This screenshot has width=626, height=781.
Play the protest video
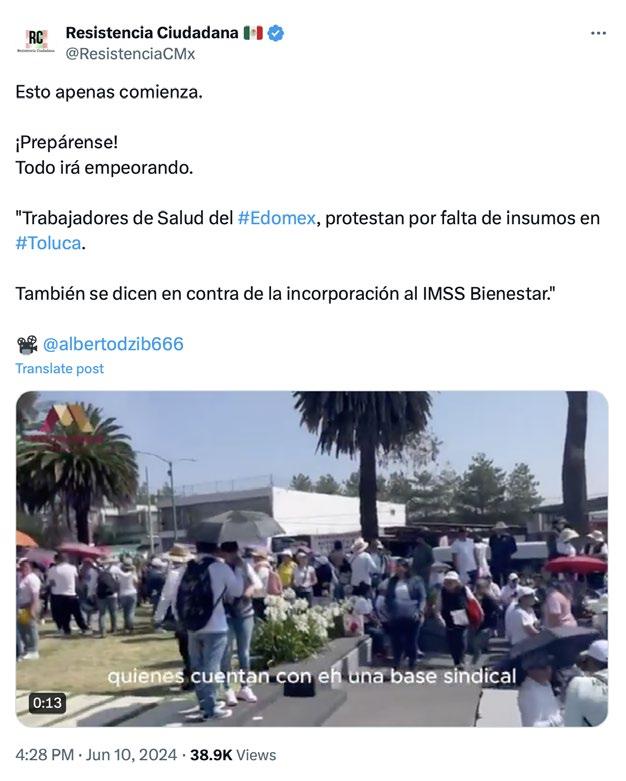(311, 558)
